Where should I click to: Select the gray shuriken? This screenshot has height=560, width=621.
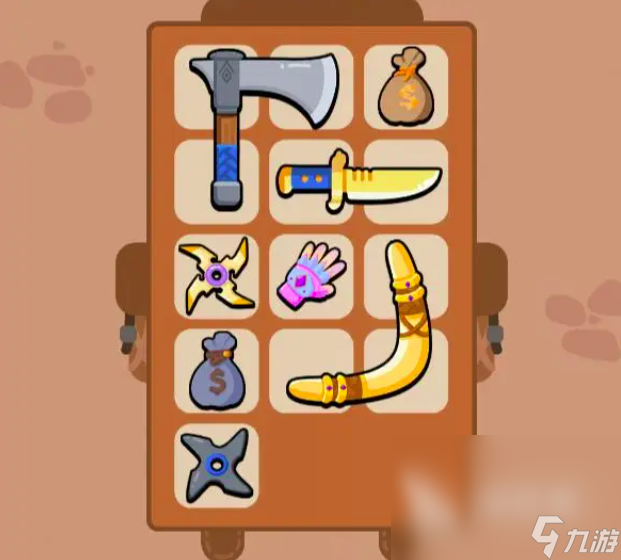(x=217, y=465)
